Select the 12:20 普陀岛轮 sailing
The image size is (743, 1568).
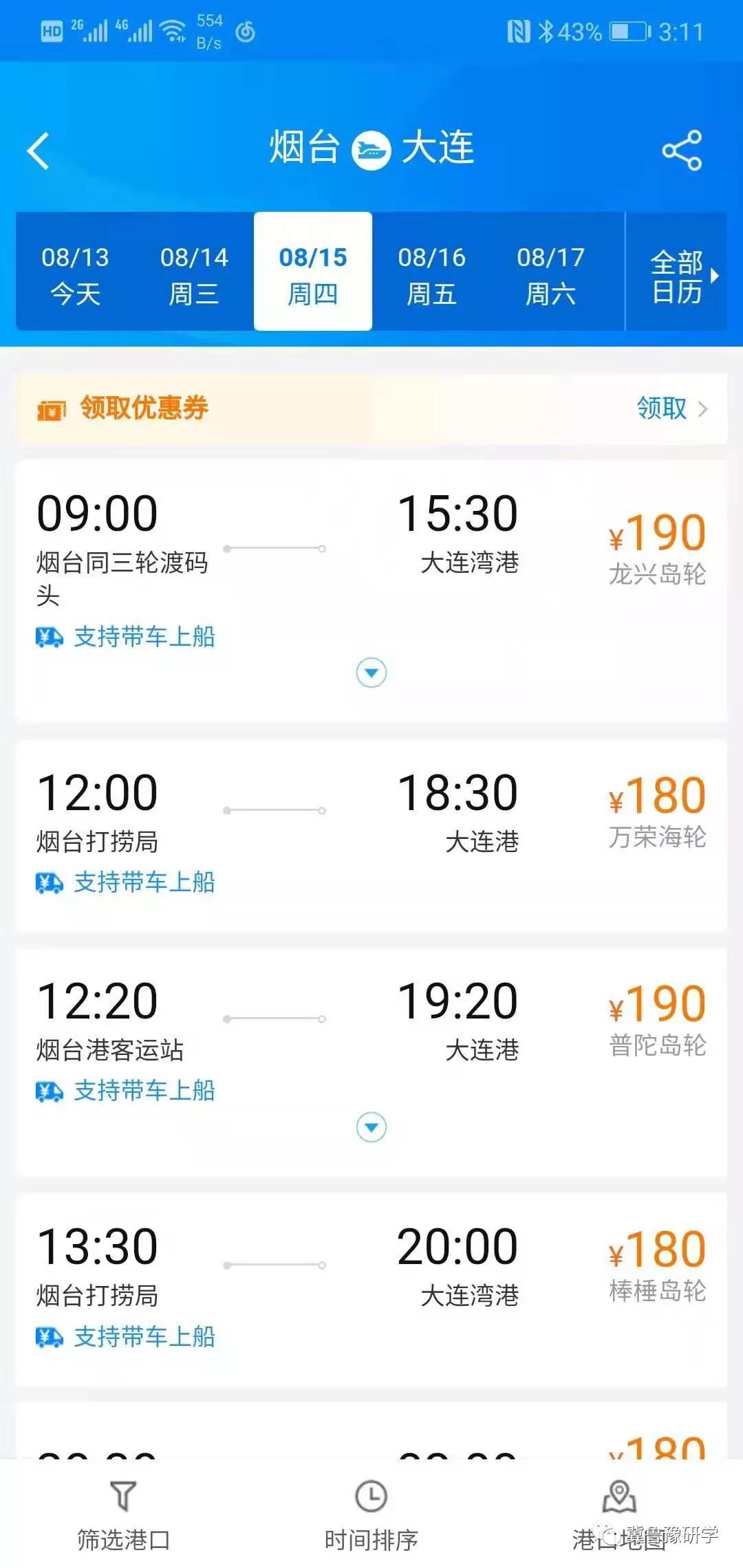coord(371,1025)
